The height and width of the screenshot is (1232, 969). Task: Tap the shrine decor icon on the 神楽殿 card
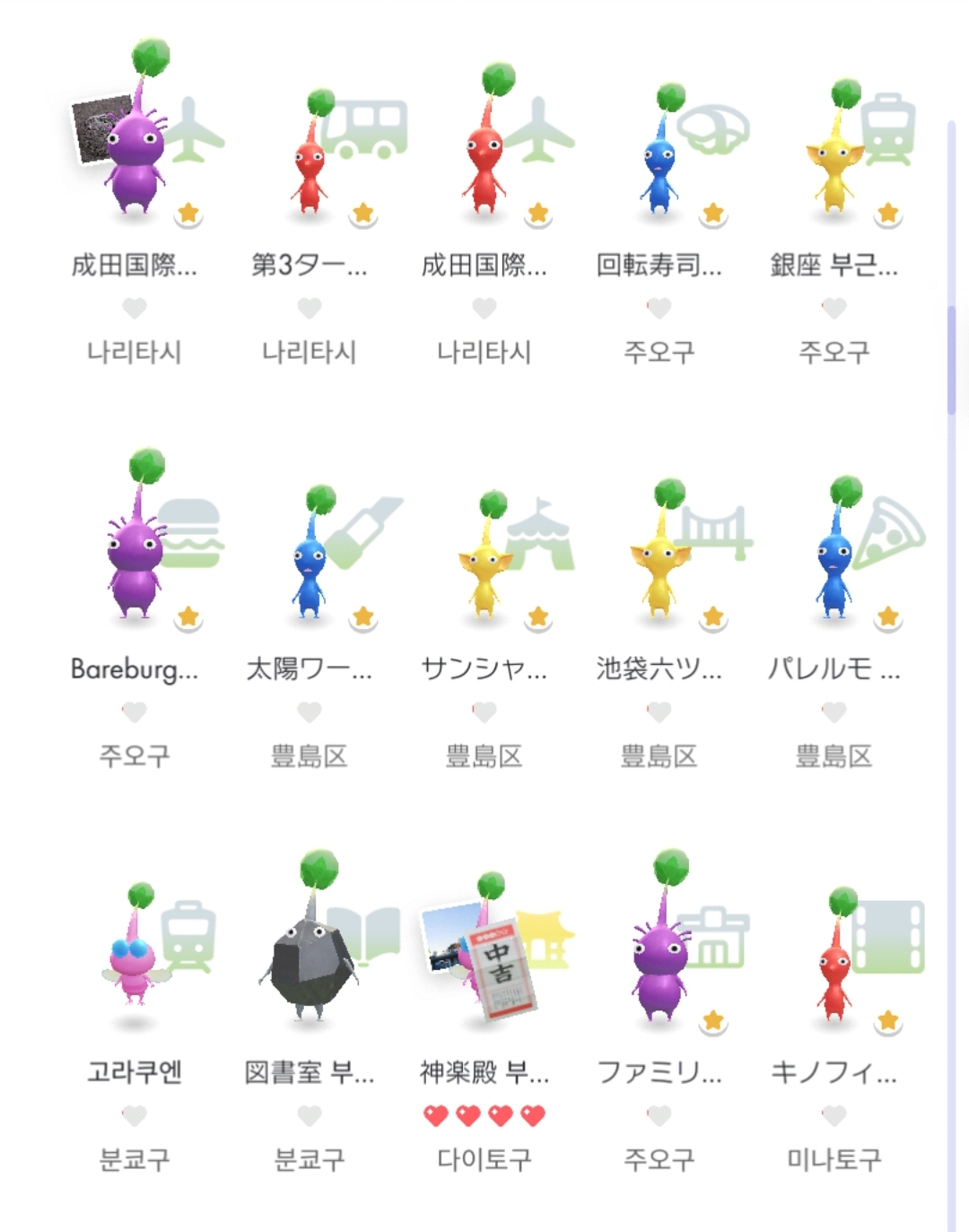(x=546, y=936)
